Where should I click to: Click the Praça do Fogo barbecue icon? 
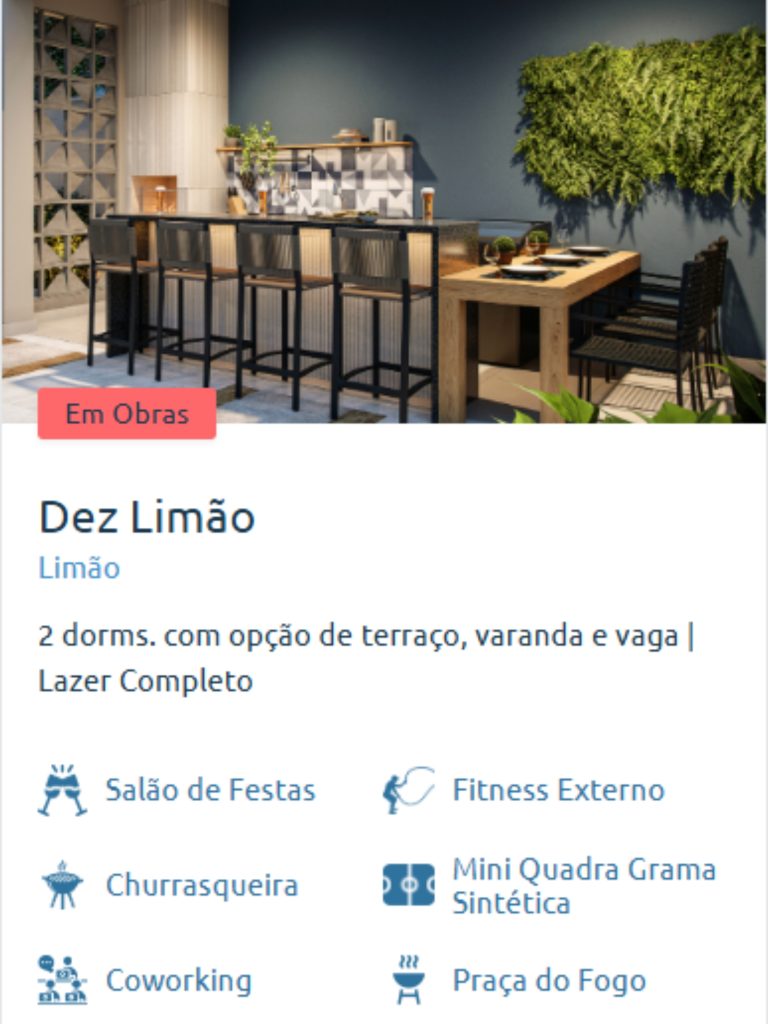coord(412,980)
